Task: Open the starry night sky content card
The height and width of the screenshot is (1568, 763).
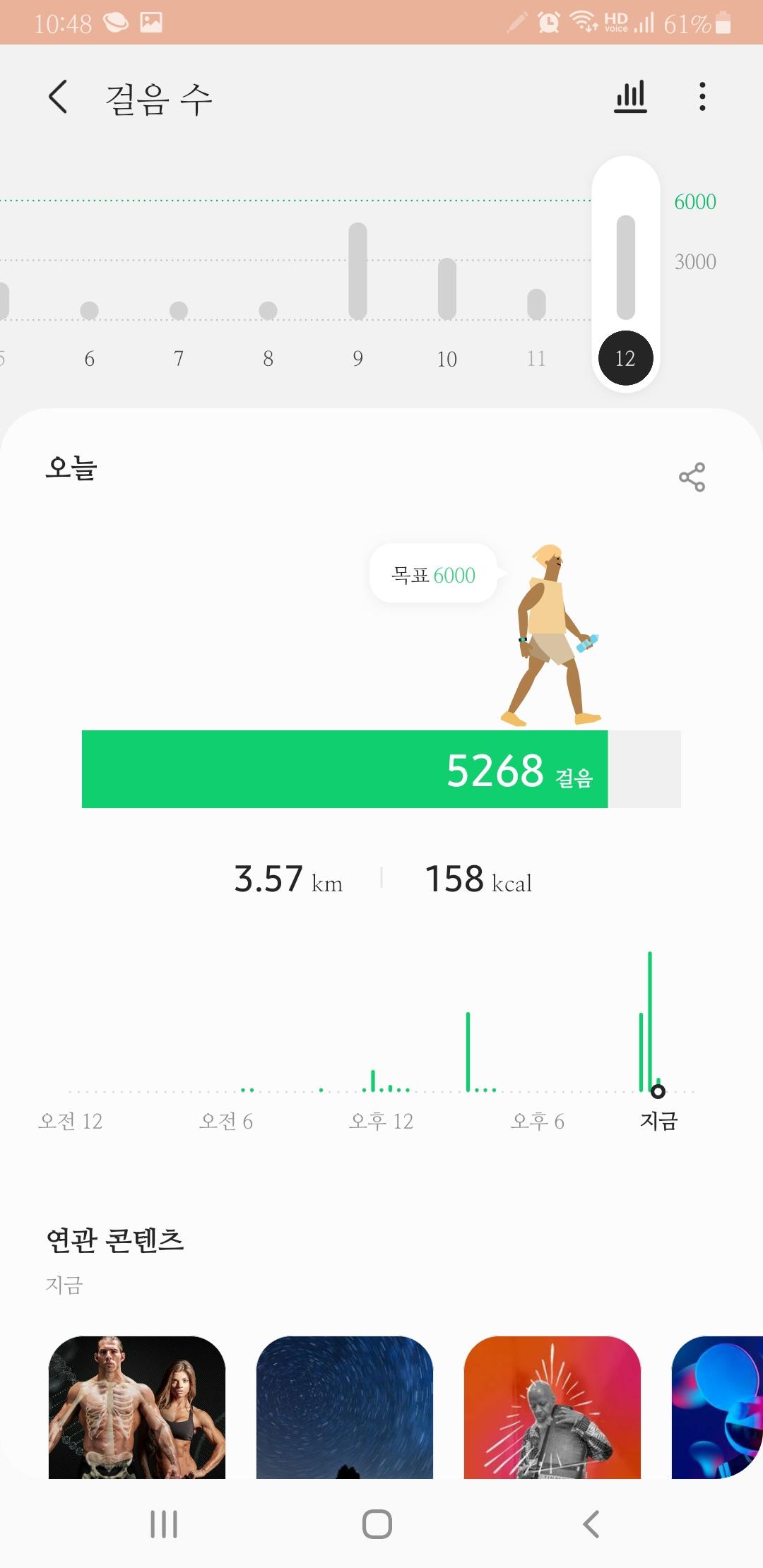Action: pyautogui.click(x=345, y=1407)
